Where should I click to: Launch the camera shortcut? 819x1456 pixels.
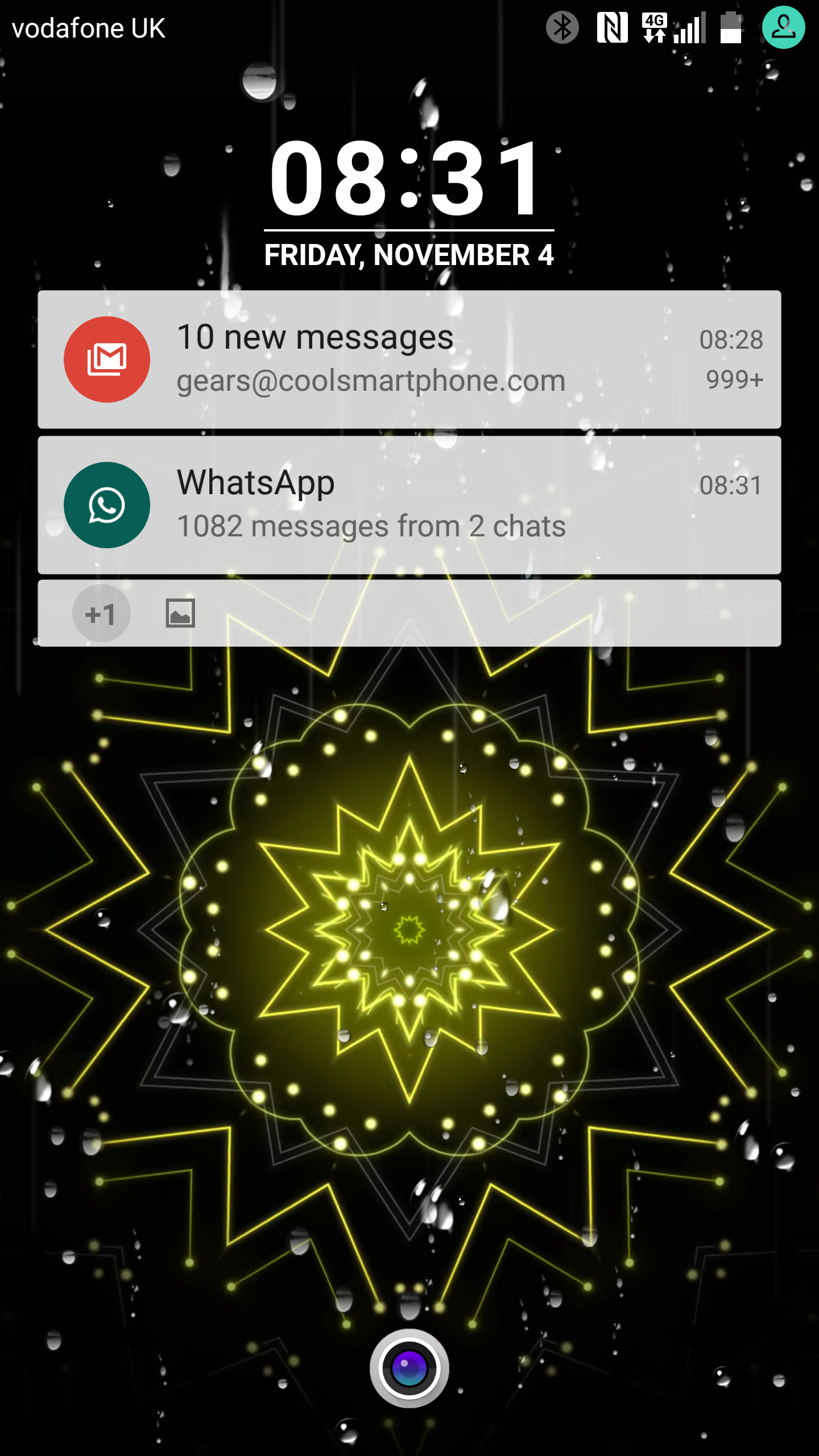(409, 1368)
